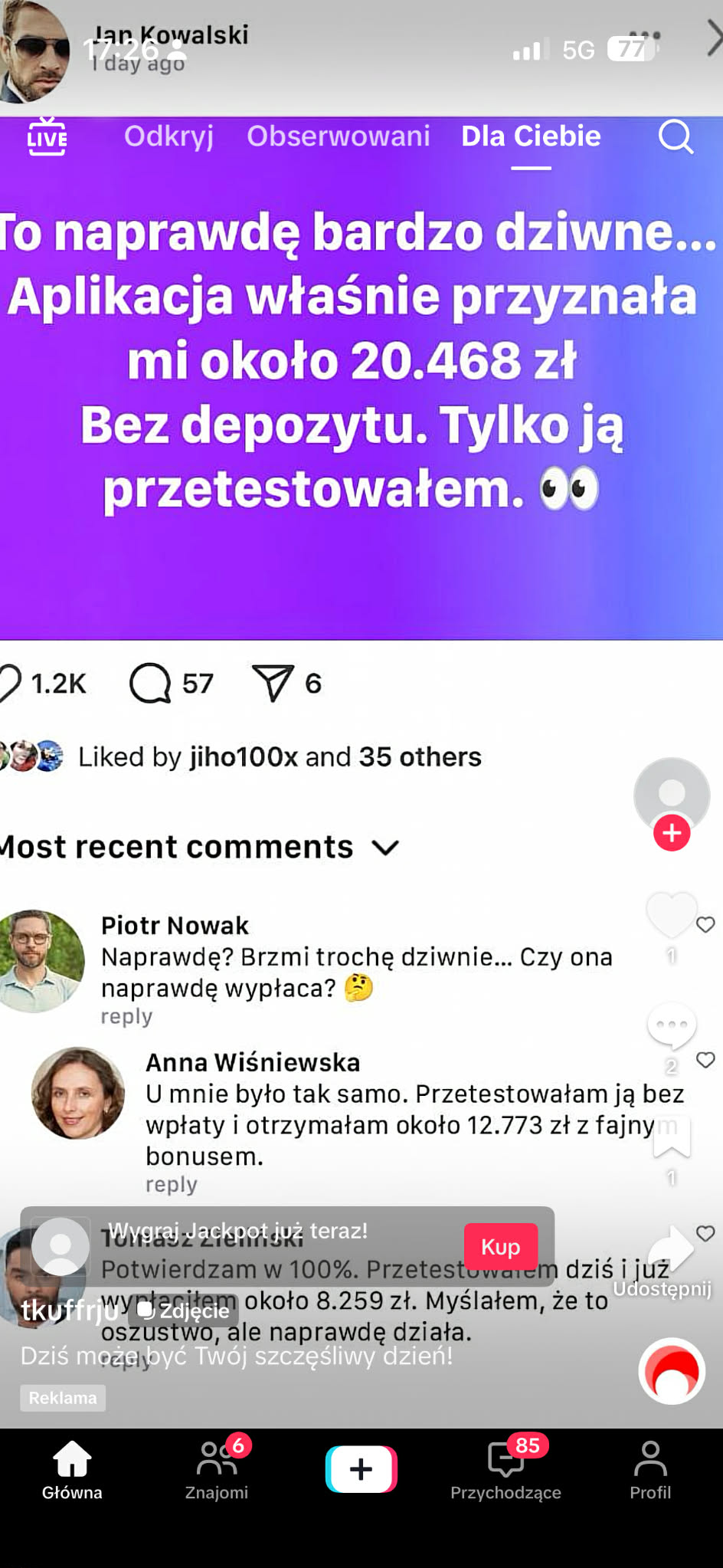Open the video's comments bubble
The width and height of the screenshot is (723, 1568).
click(671, 1025)
